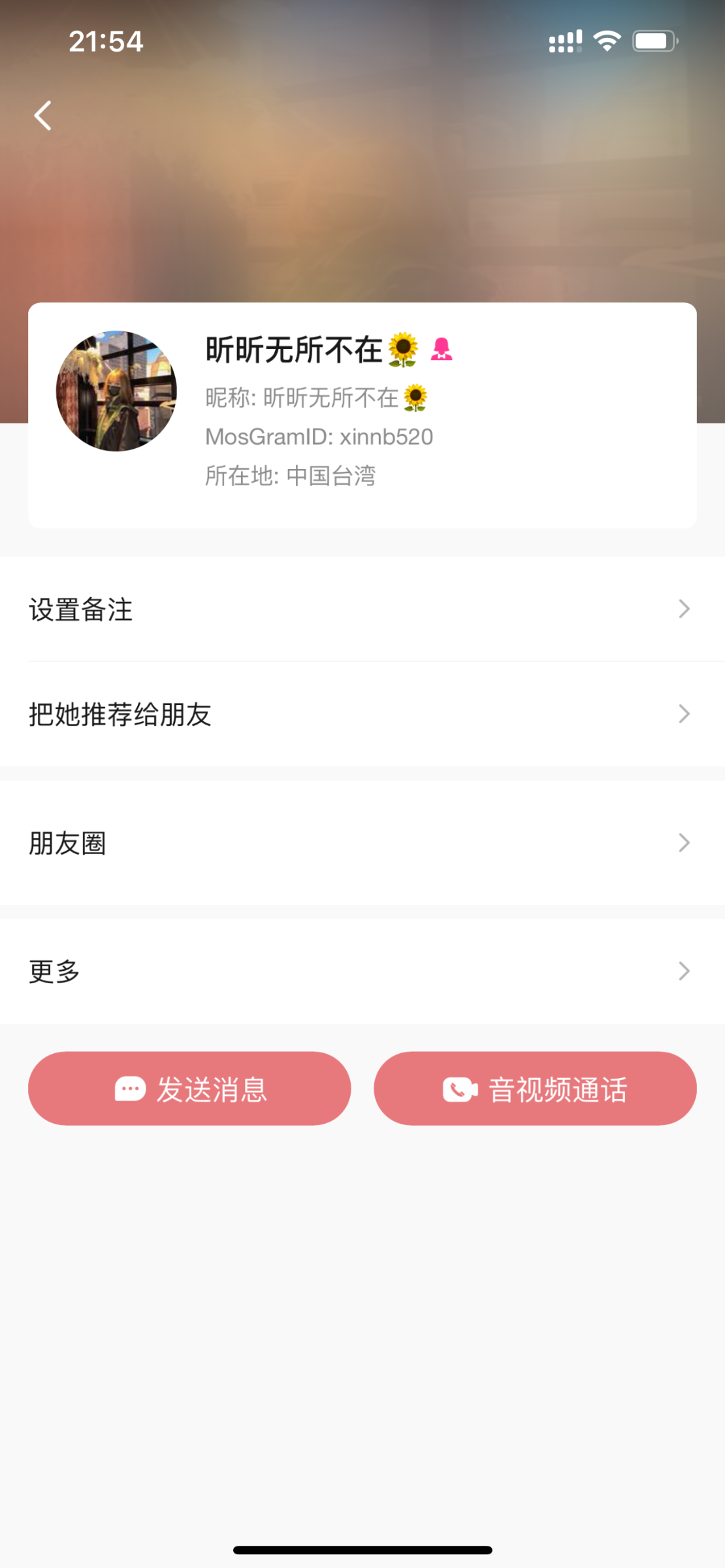Open her 朋友圈 moments

click(x=362, y=843)
